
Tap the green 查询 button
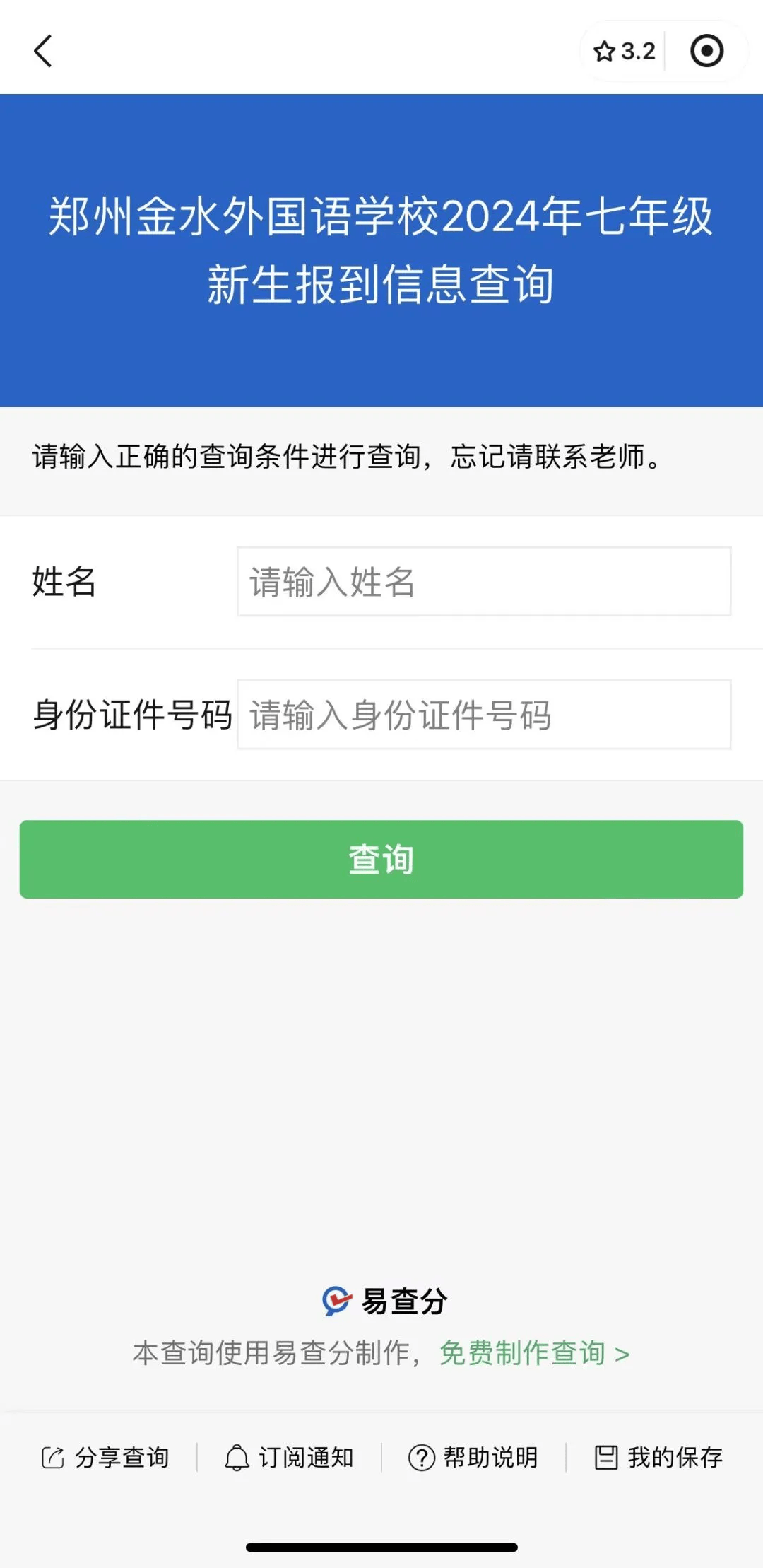click(x=381, y=859)
